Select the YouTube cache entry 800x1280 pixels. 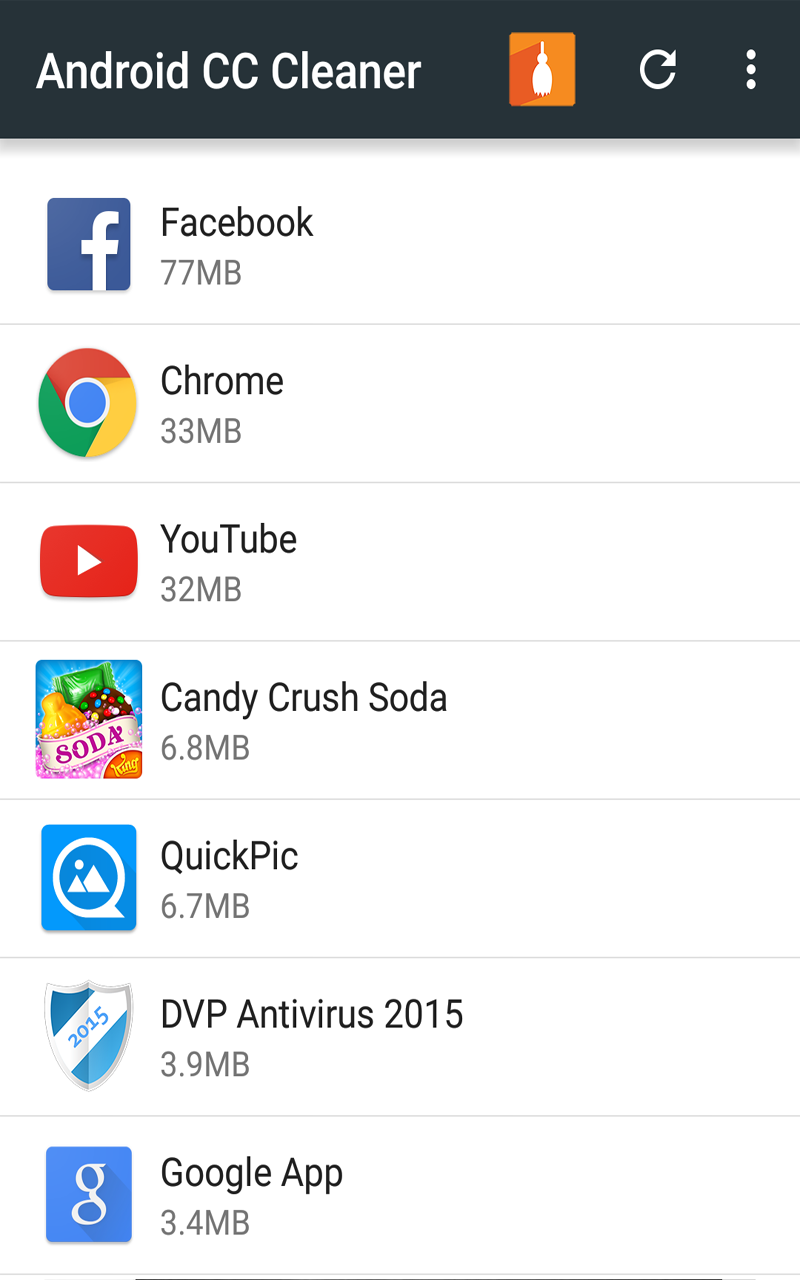point(400,561)
